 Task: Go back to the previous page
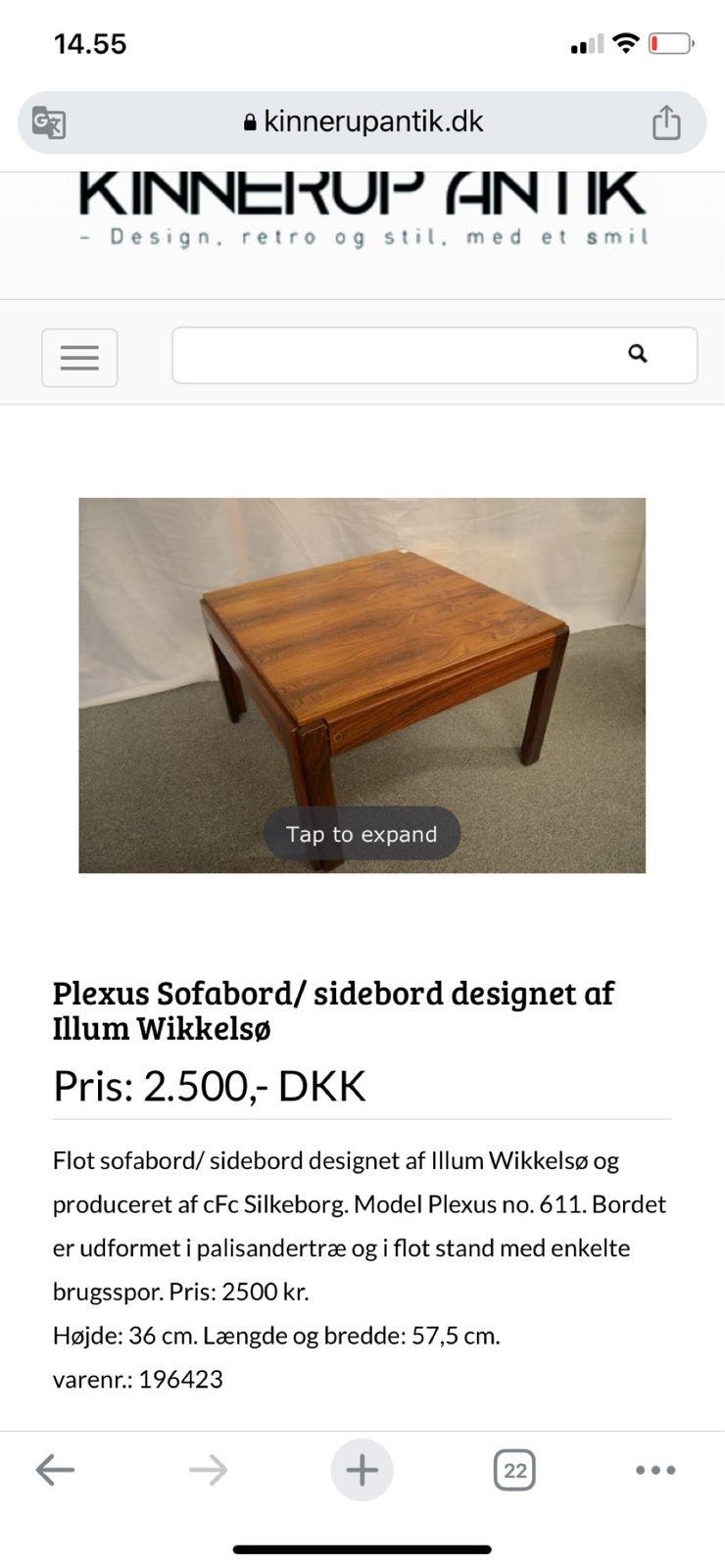55,1470
